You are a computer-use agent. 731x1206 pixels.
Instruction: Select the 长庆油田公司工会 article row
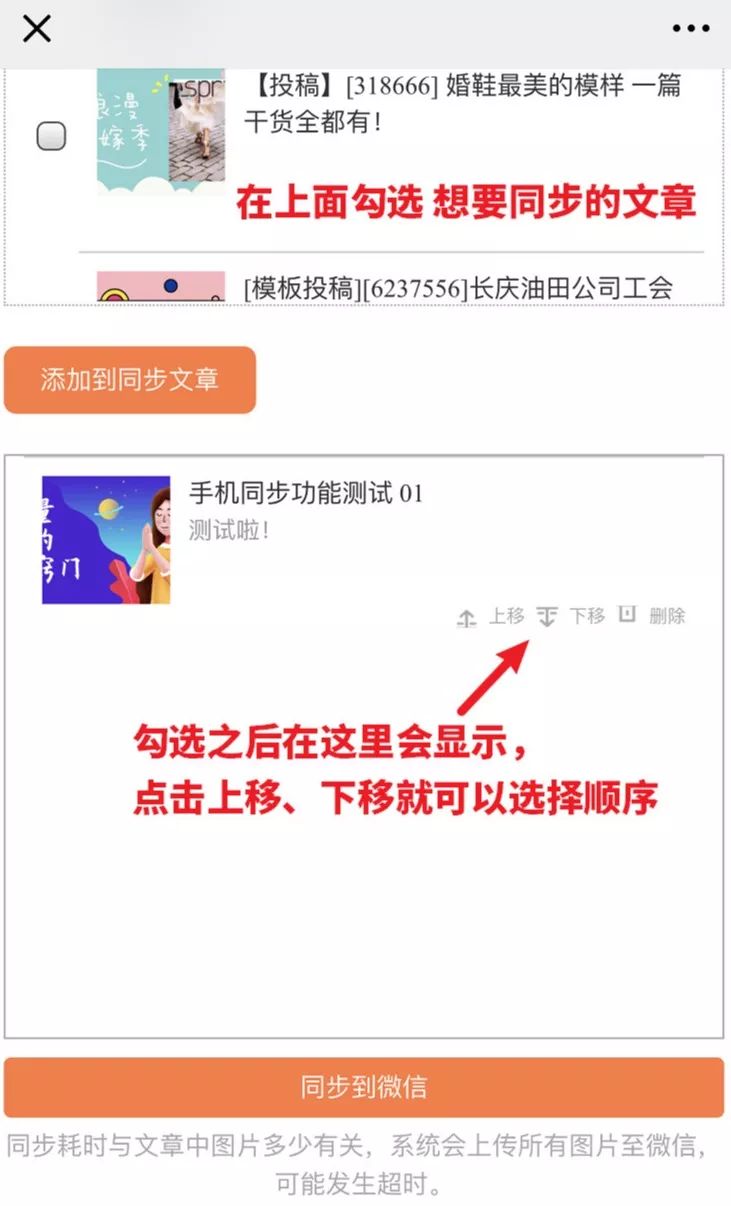click(458, 288)
